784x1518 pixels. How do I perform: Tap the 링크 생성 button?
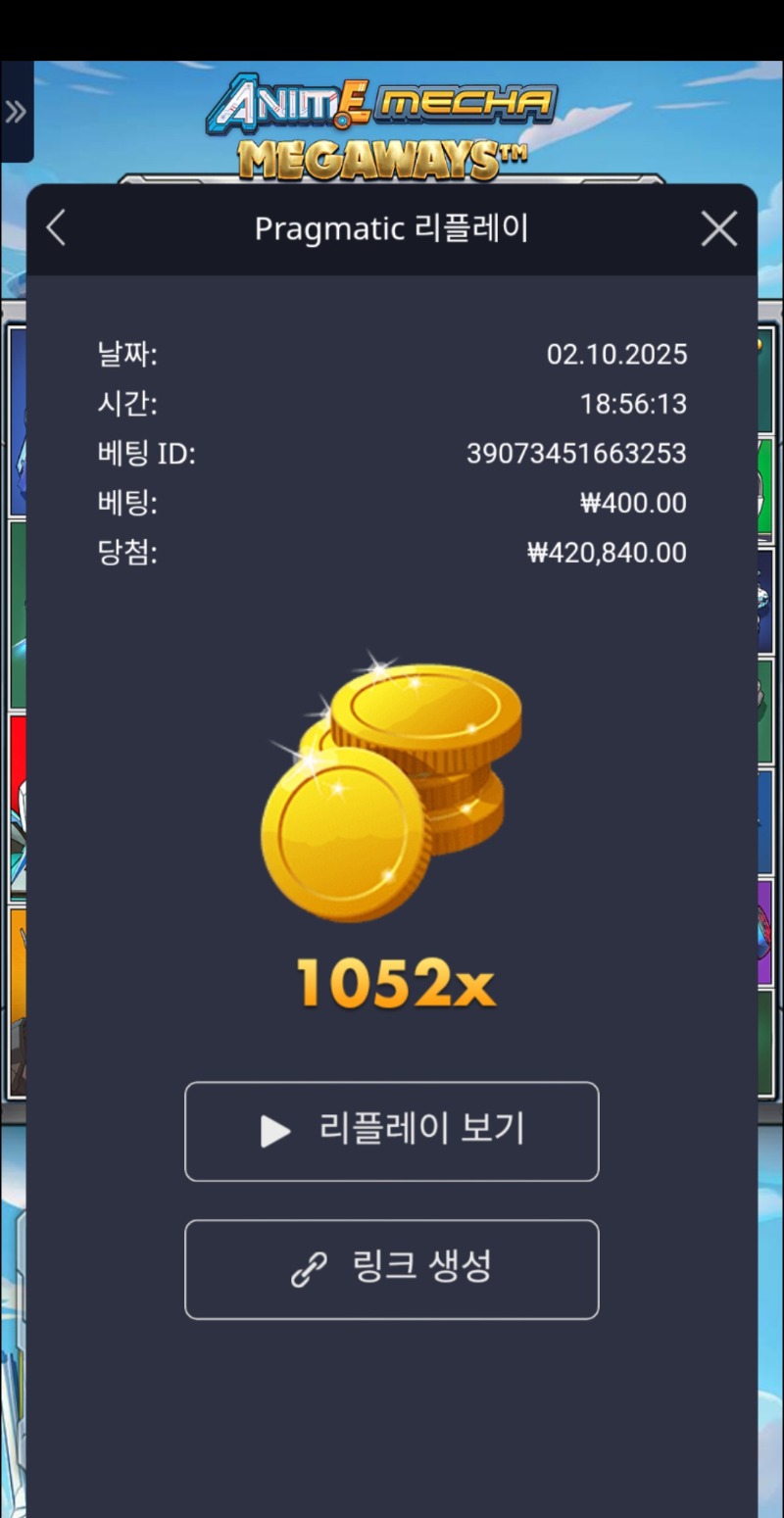point(391,1269)
